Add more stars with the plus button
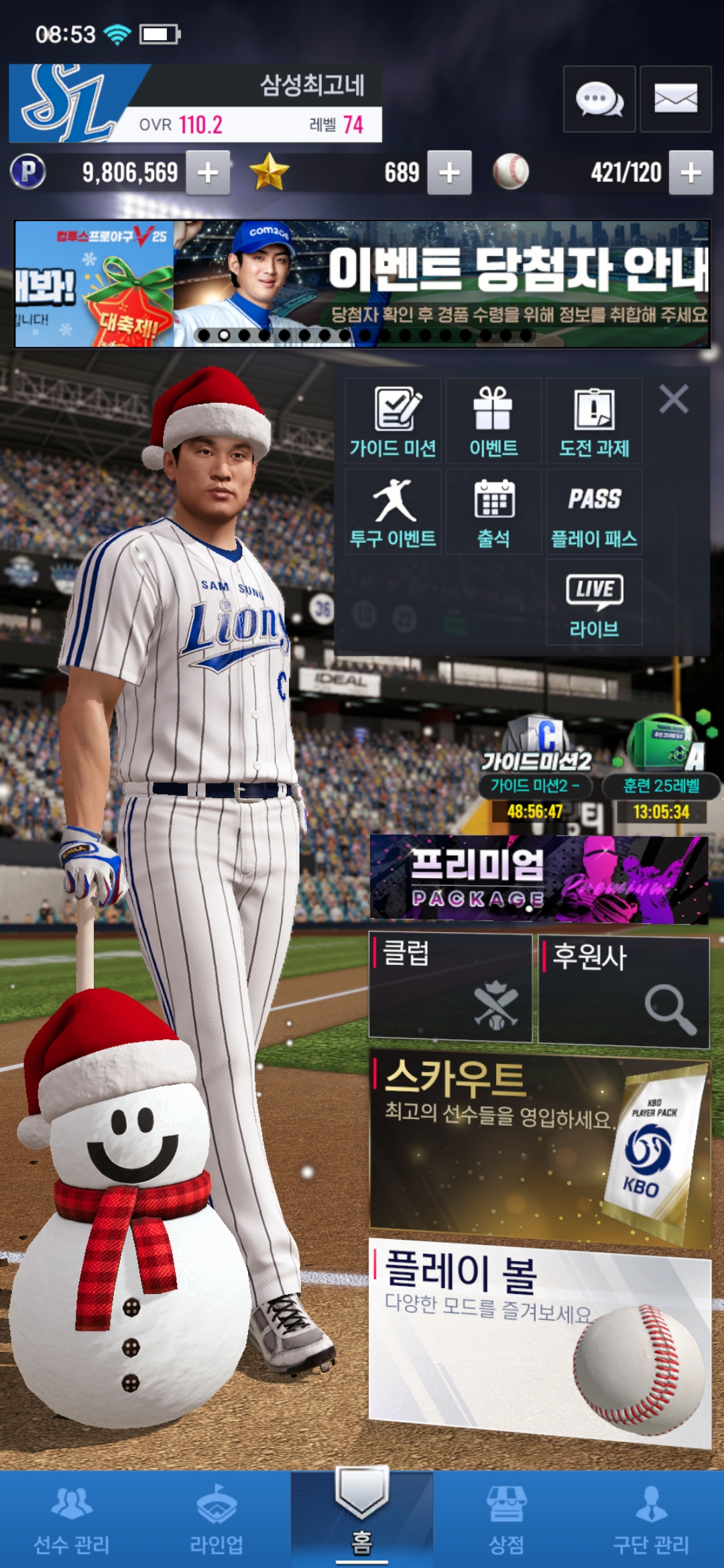This screenshot has width=724, height=1568. pyautogui.click(x=449, y=173)
